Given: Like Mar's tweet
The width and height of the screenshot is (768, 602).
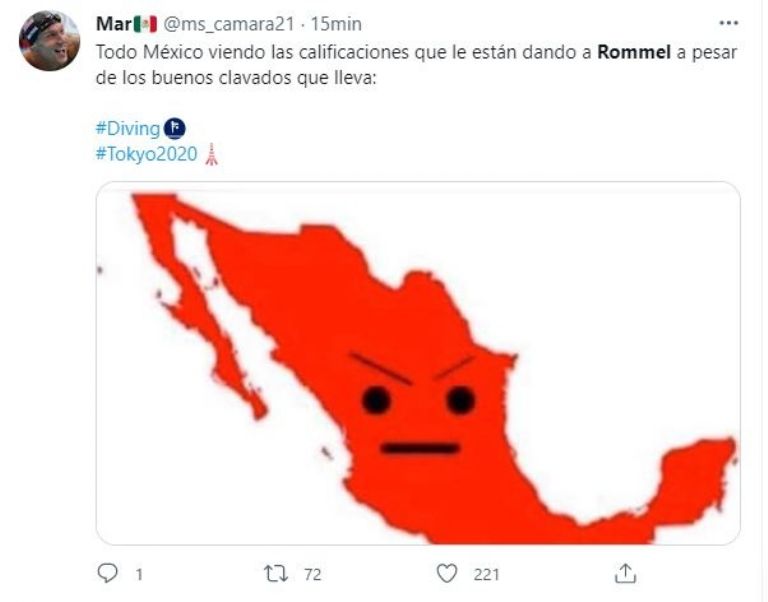Looking at the screenshot, I should pos(449,573).
